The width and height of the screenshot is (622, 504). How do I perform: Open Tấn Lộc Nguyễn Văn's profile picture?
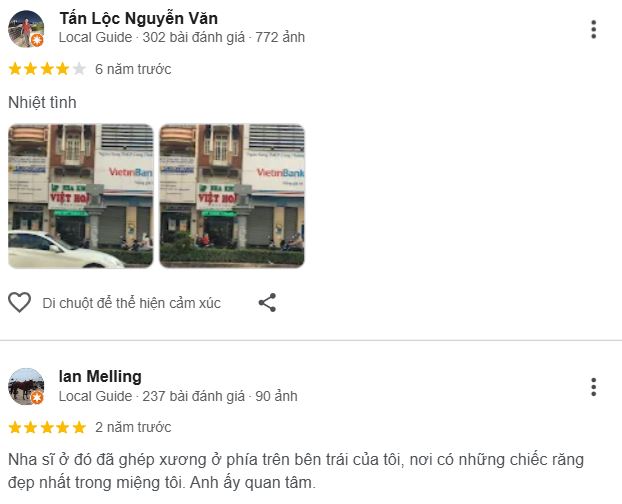pos(25,29)
